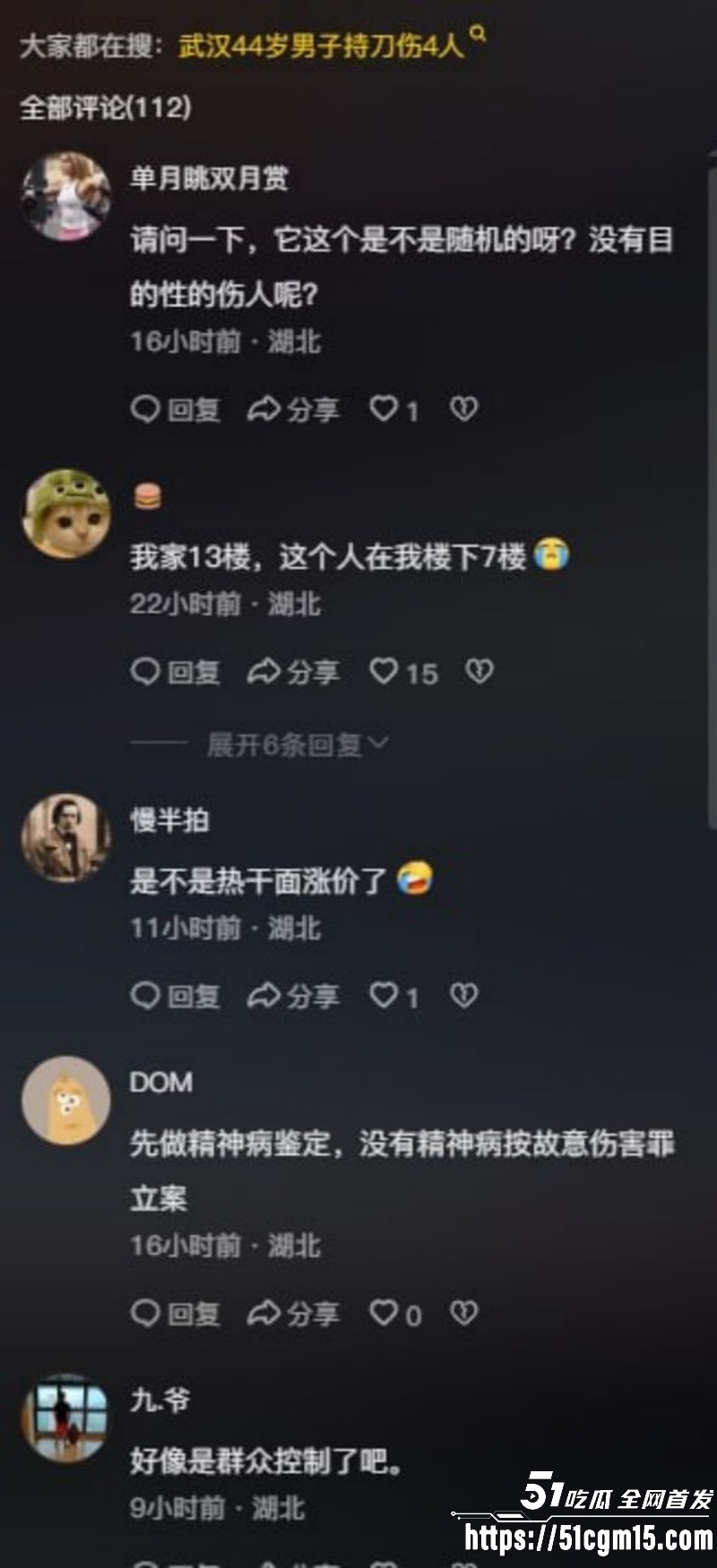Dislike the comment by 单月眺双月赏
The image size is (717, 1568).
(463, 409)
